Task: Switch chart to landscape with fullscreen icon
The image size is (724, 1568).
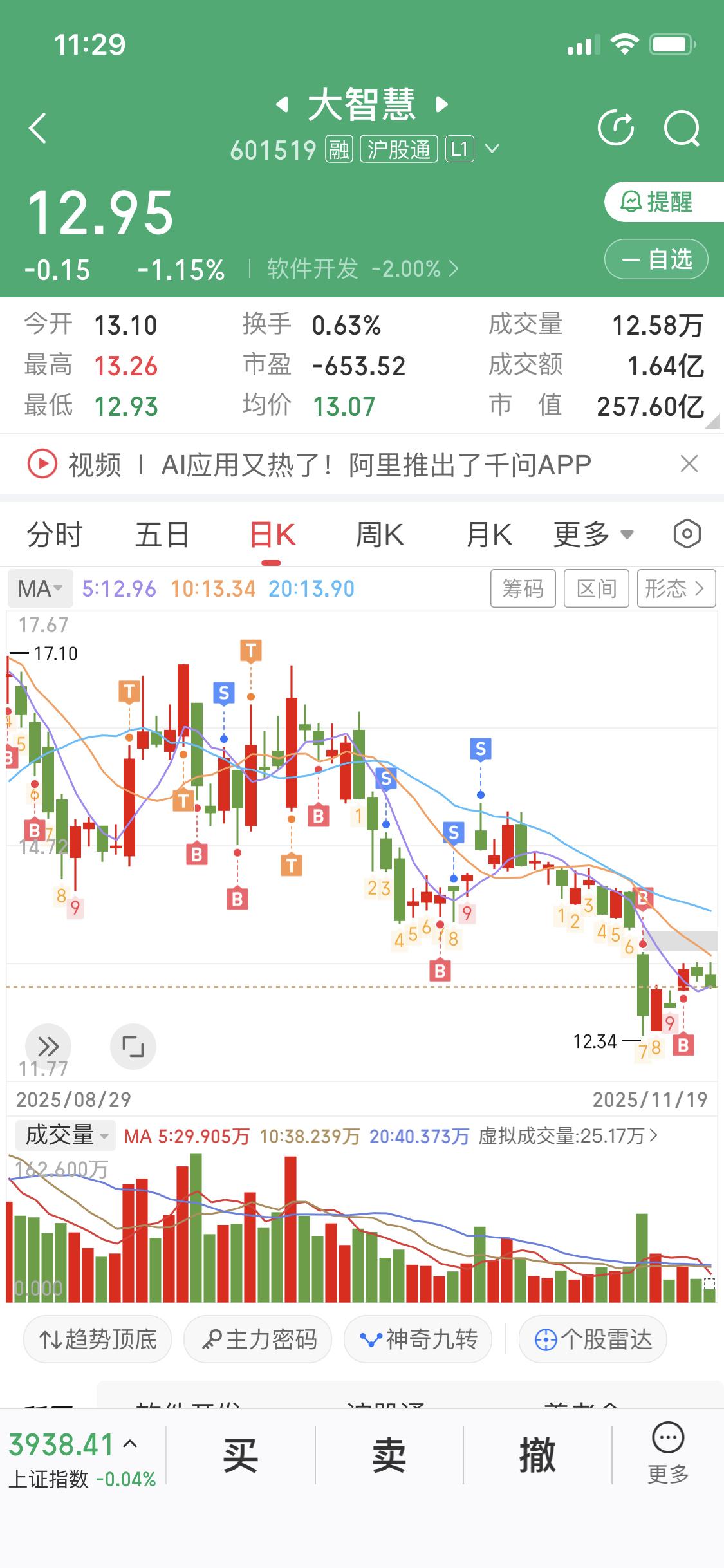Action: [x=133, y=1047]
